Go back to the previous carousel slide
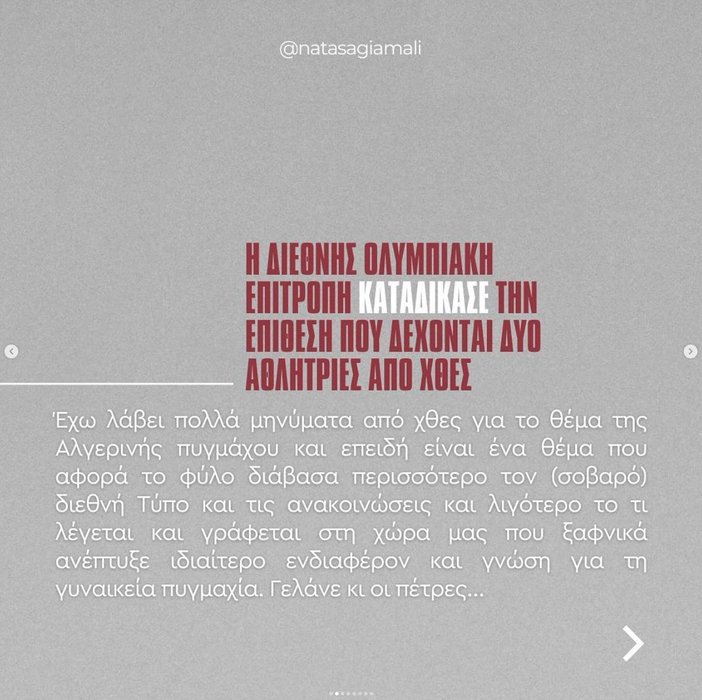 coord(11,351)
